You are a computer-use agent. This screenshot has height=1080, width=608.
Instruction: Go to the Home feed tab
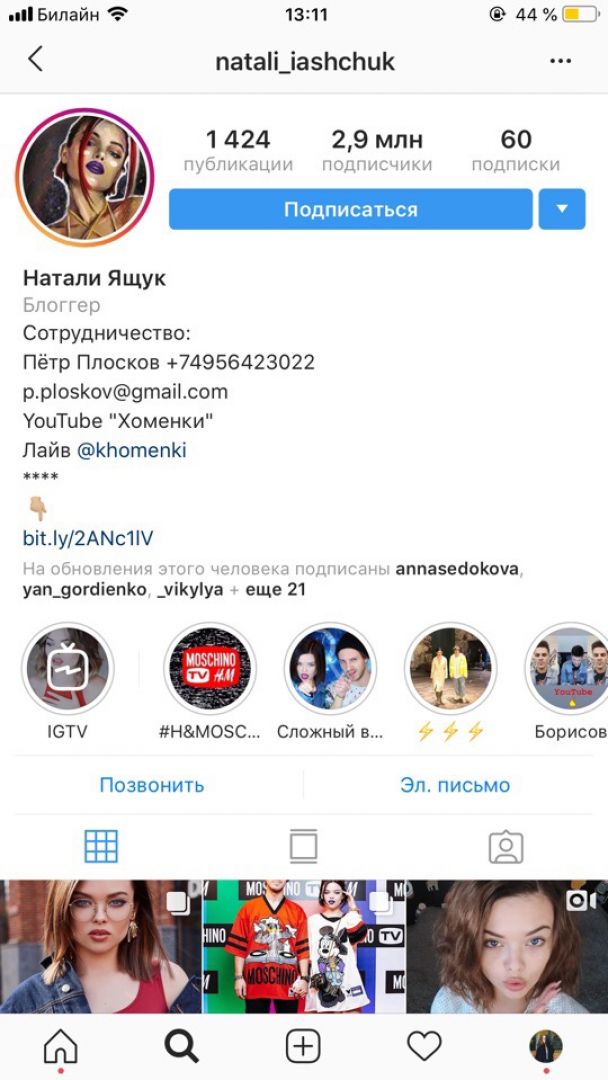pos(61,1046)
